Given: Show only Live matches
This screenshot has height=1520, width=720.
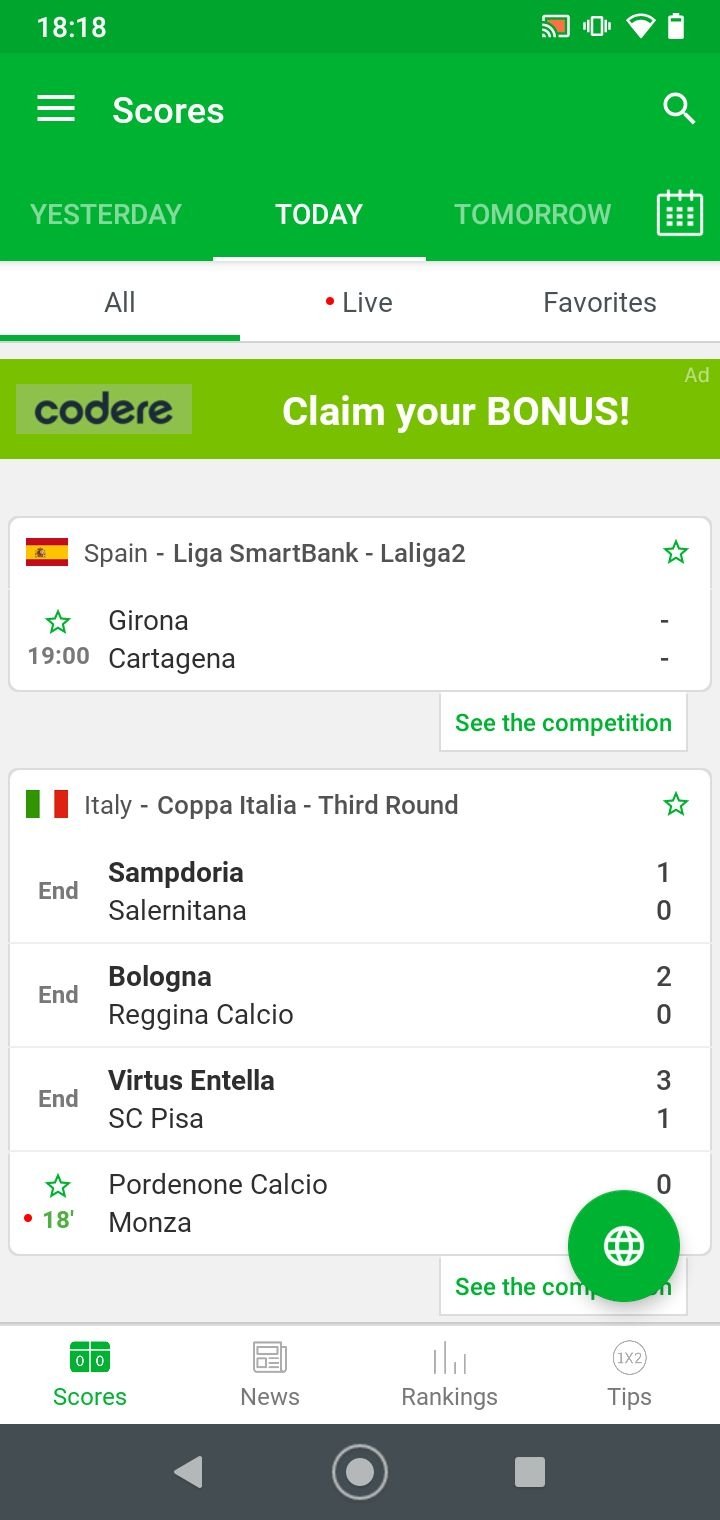Looking at the screenshot, I should (360, 302).
